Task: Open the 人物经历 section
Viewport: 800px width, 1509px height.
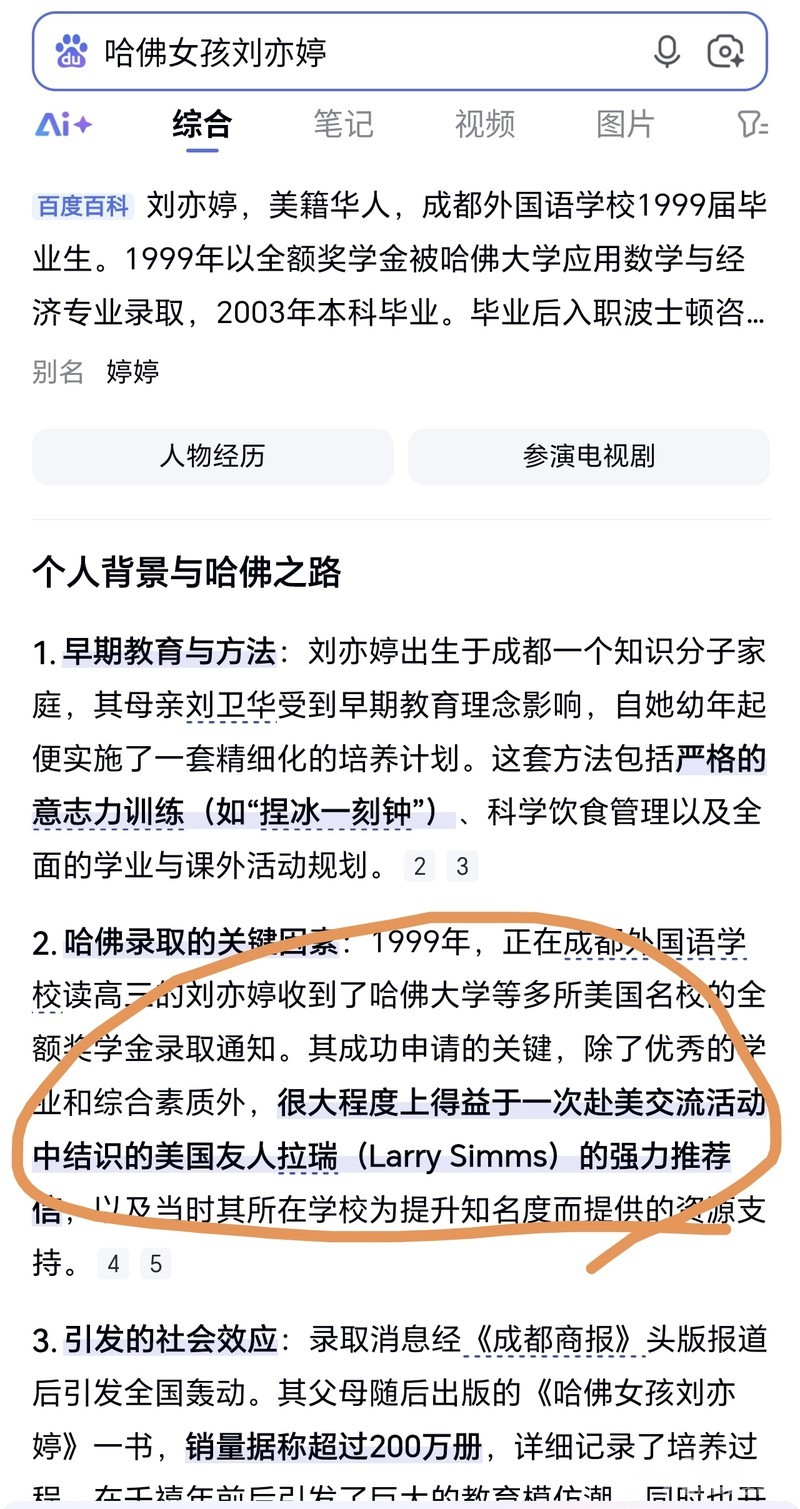Action: [212, 456]
